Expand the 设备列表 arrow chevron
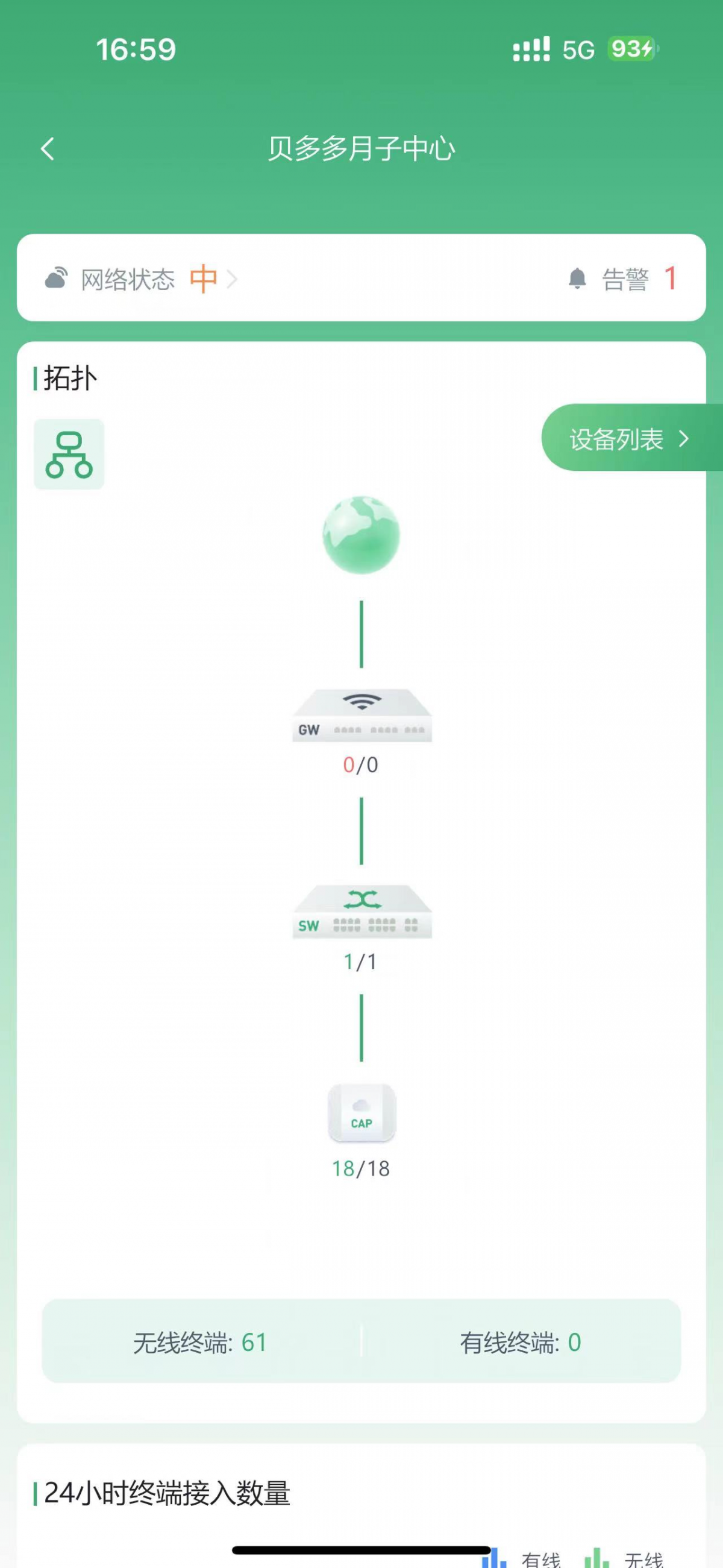The width and height of the screenshot is (723, 1568). coord(683,440)
